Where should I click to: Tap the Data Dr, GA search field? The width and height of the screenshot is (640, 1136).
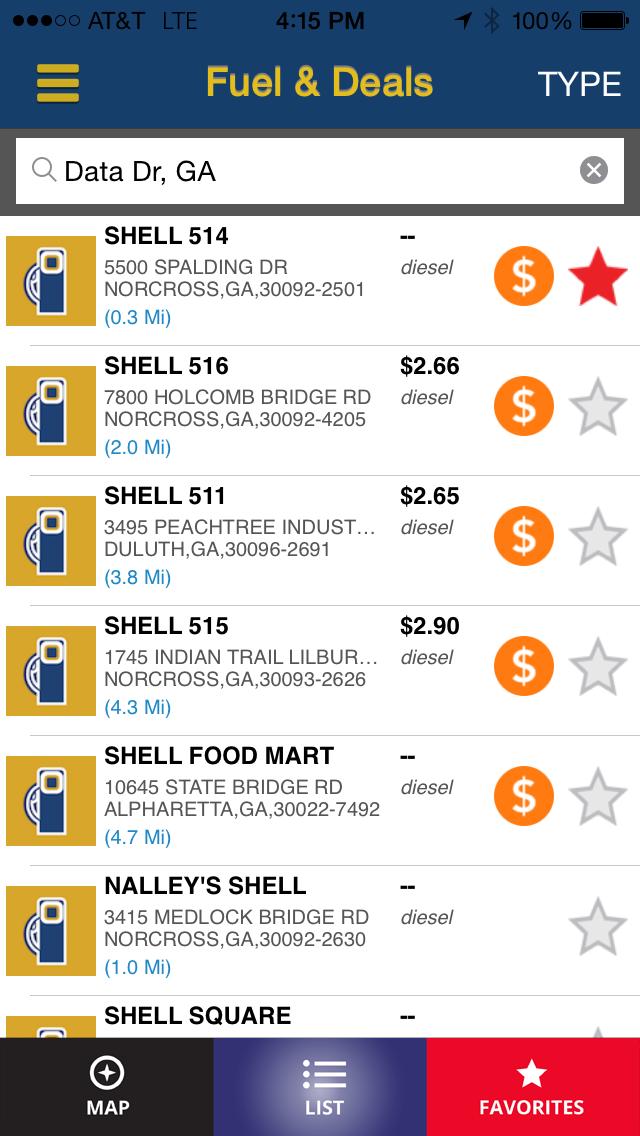pos(300,171)
